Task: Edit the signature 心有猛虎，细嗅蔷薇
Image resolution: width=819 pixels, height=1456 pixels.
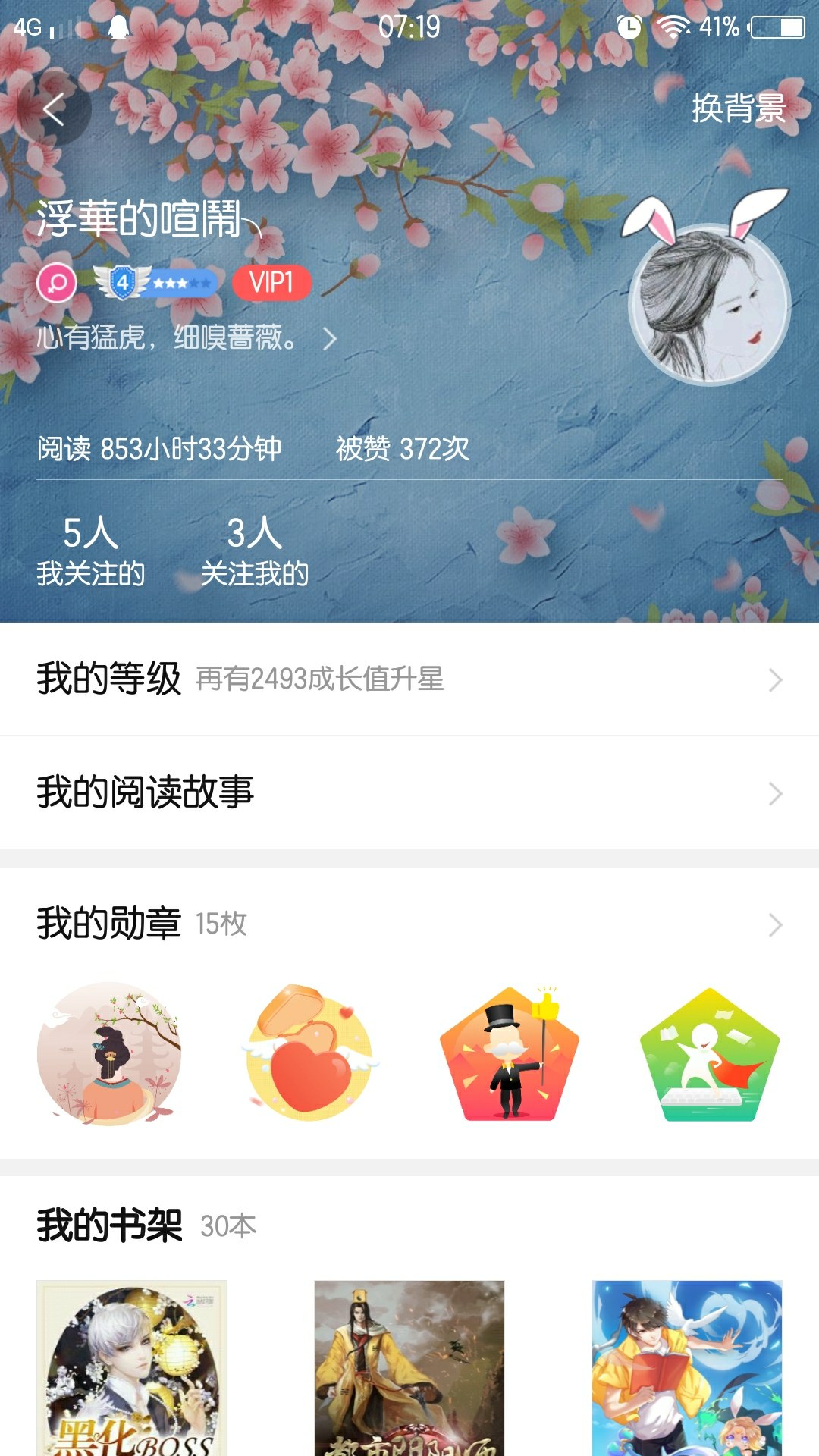Action: (x=187, y=337)
